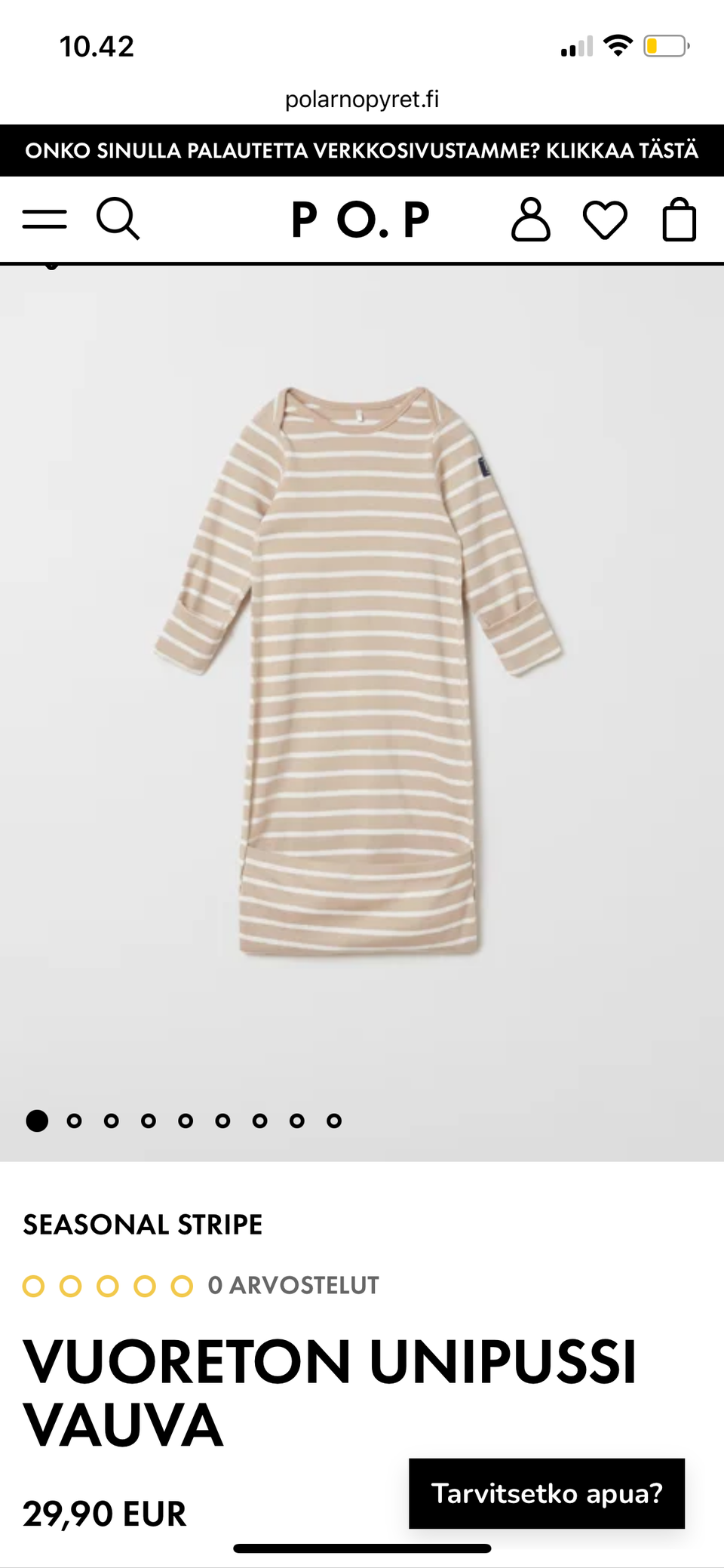
Task: Open 'Tarvitsetko apua?' help chat
Action: point(547,1493)
